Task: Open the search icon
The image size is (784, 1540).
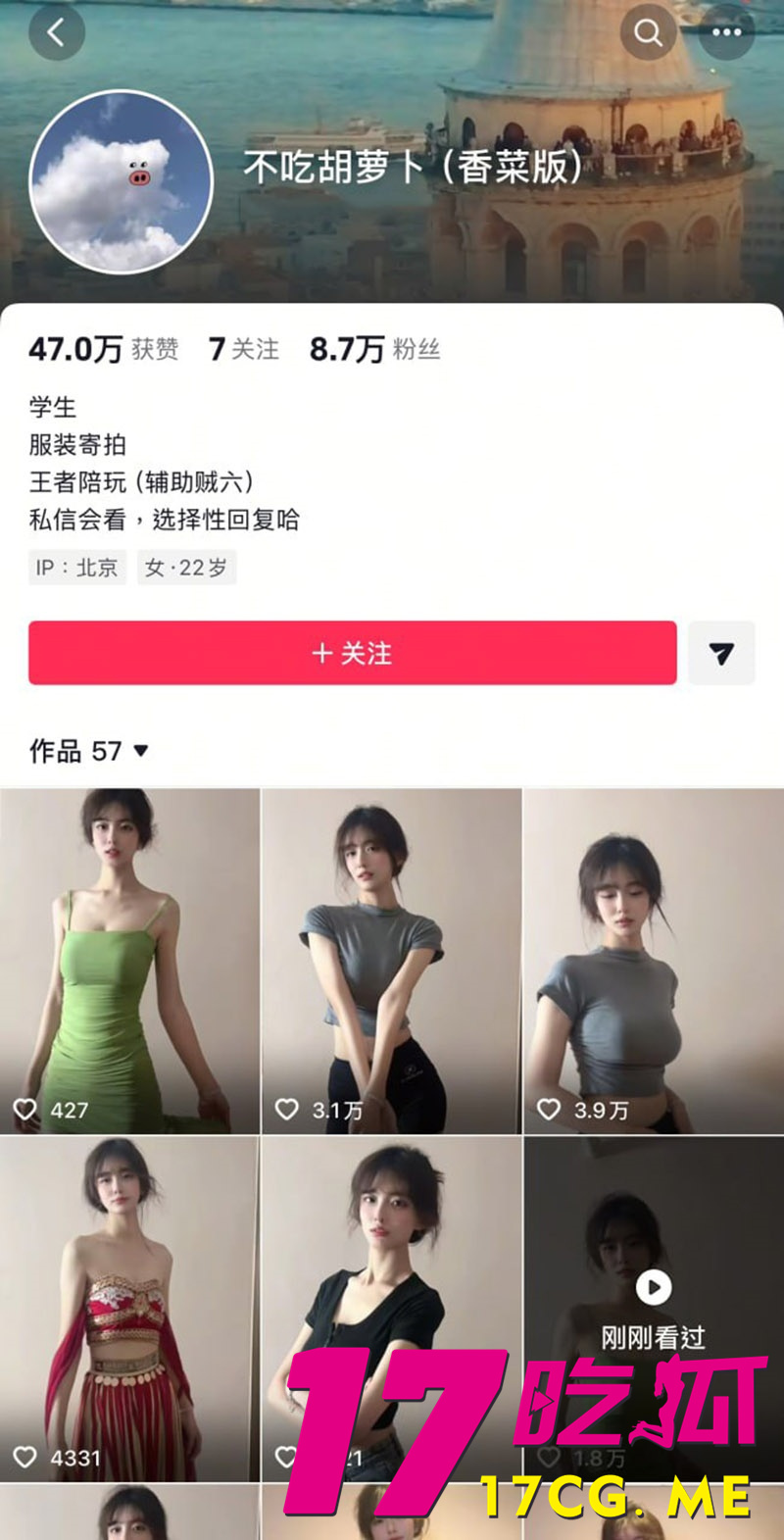Action: coord(648,32)
